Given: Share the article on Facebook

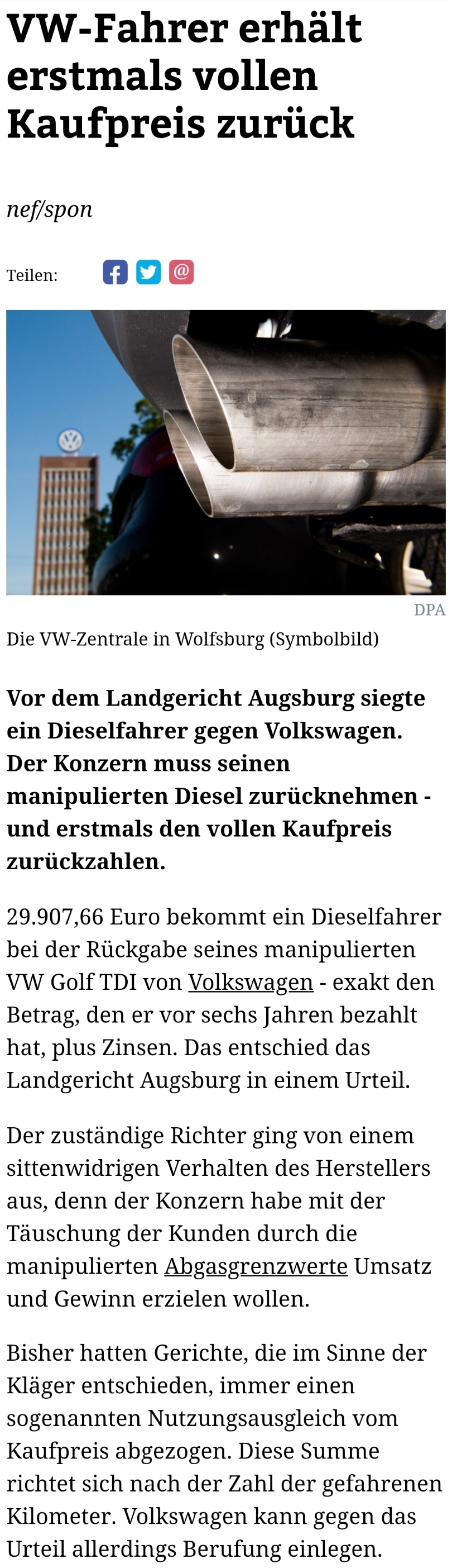Looking at the screenshot, I should [x=115, y=272].
